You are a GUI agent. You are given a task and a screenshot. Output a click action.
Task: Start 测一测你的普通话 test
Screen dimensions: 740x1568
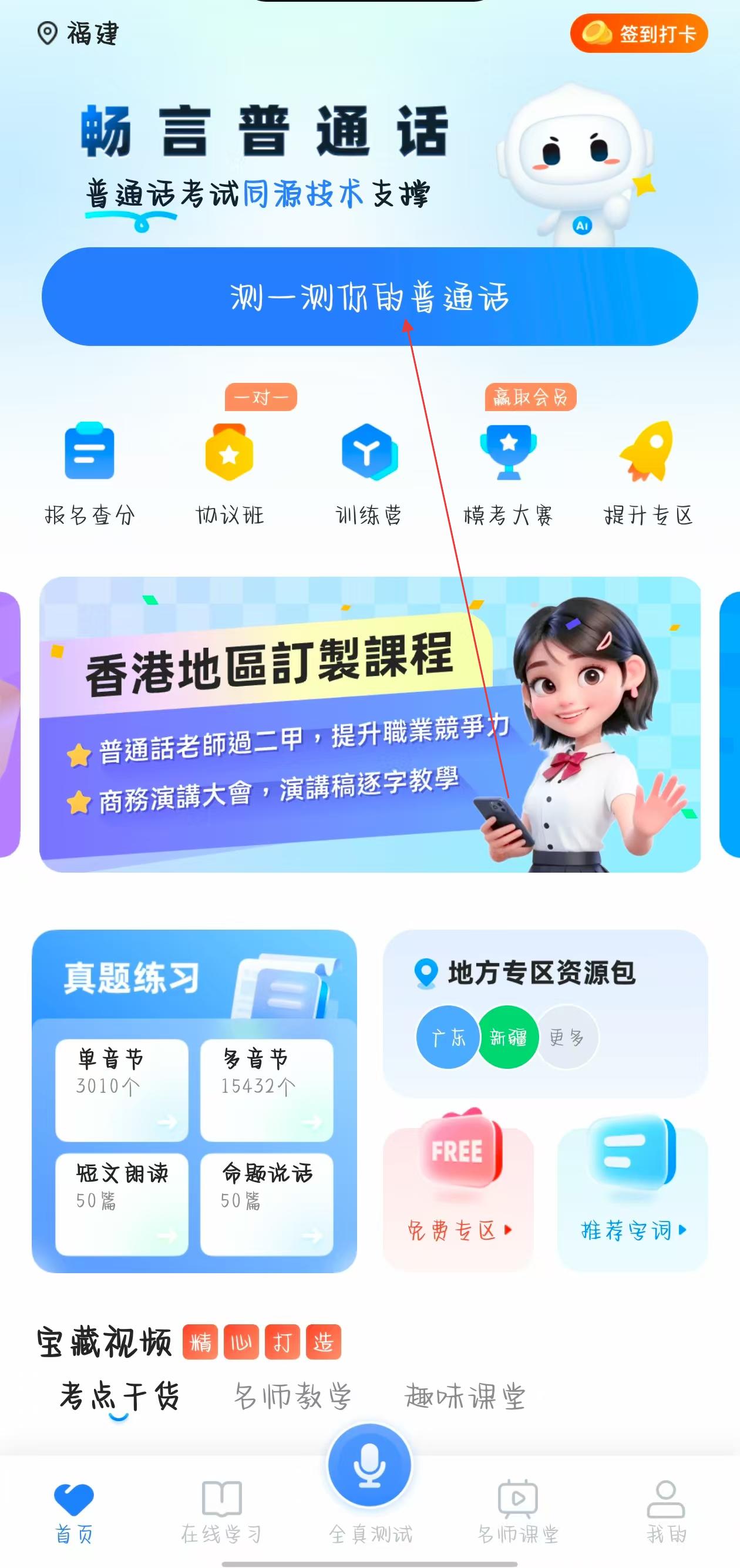click(369, 297)
